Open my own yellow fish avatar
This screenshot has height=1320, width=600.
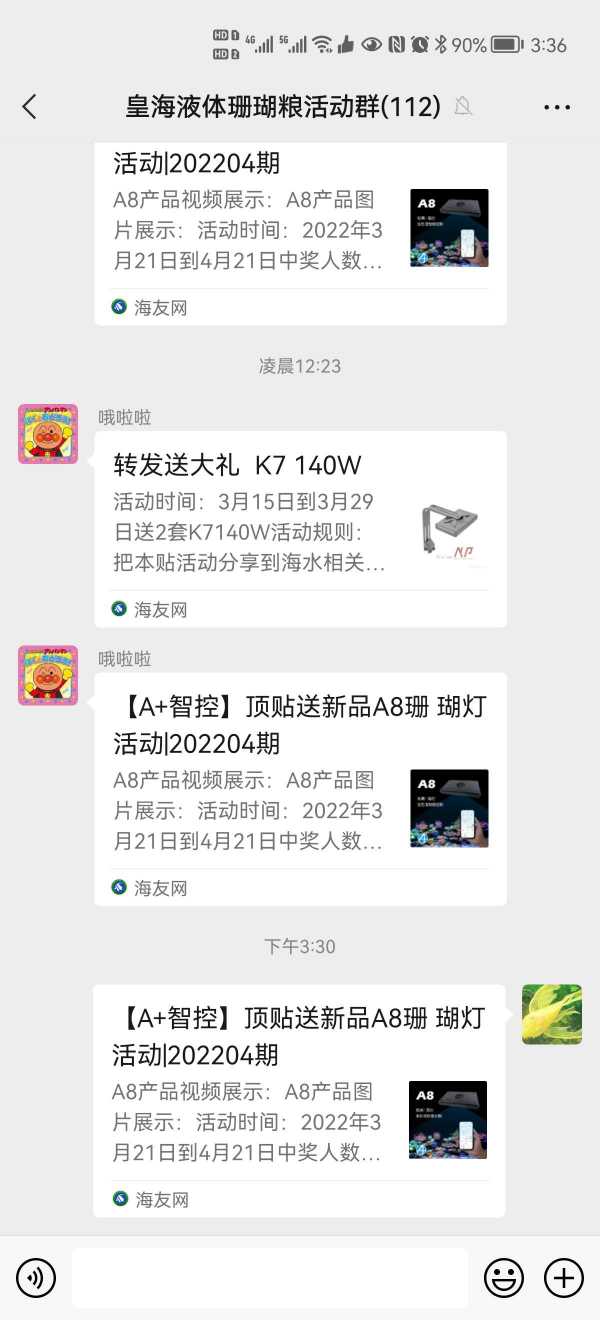552,1014
